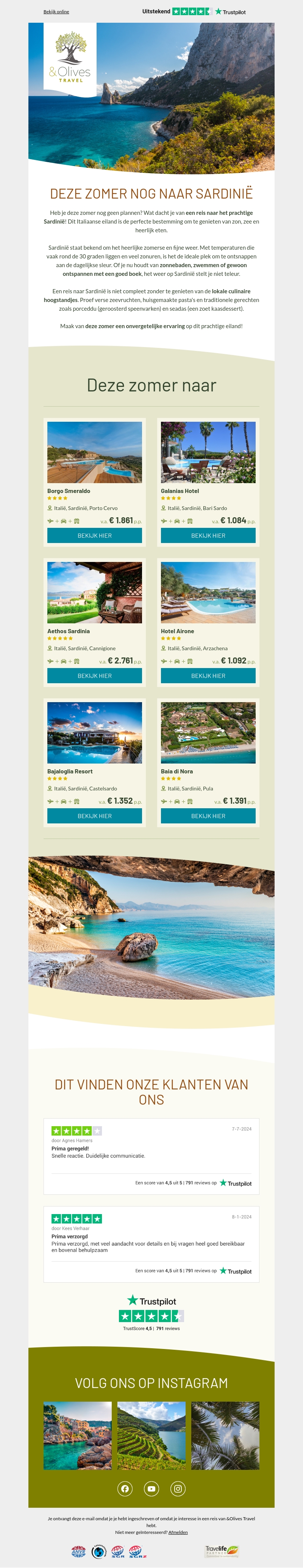Open the Hotel Airone photo
This screenshot has height=1568, width=303.
pos(208,592)
